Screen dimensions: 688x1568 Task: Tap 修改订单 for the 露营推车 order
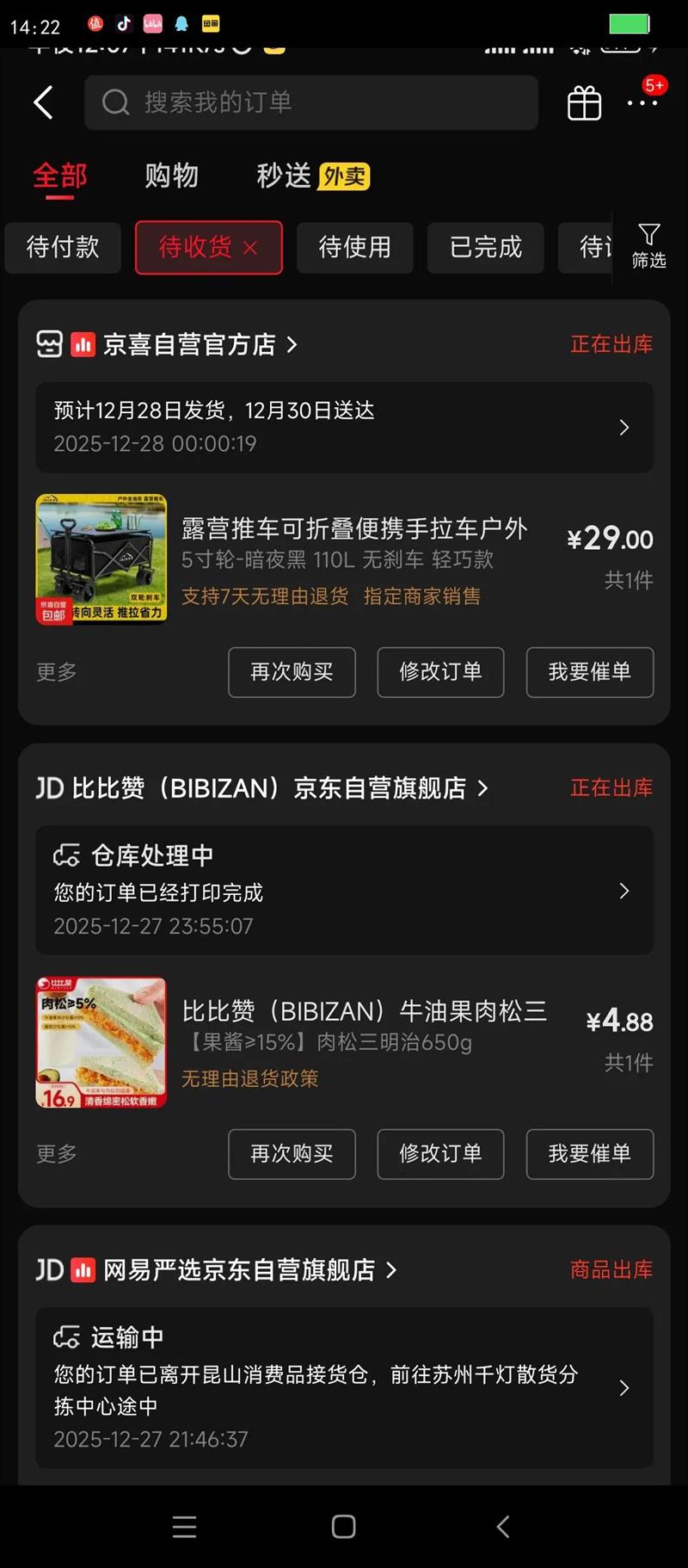[440, 672]
